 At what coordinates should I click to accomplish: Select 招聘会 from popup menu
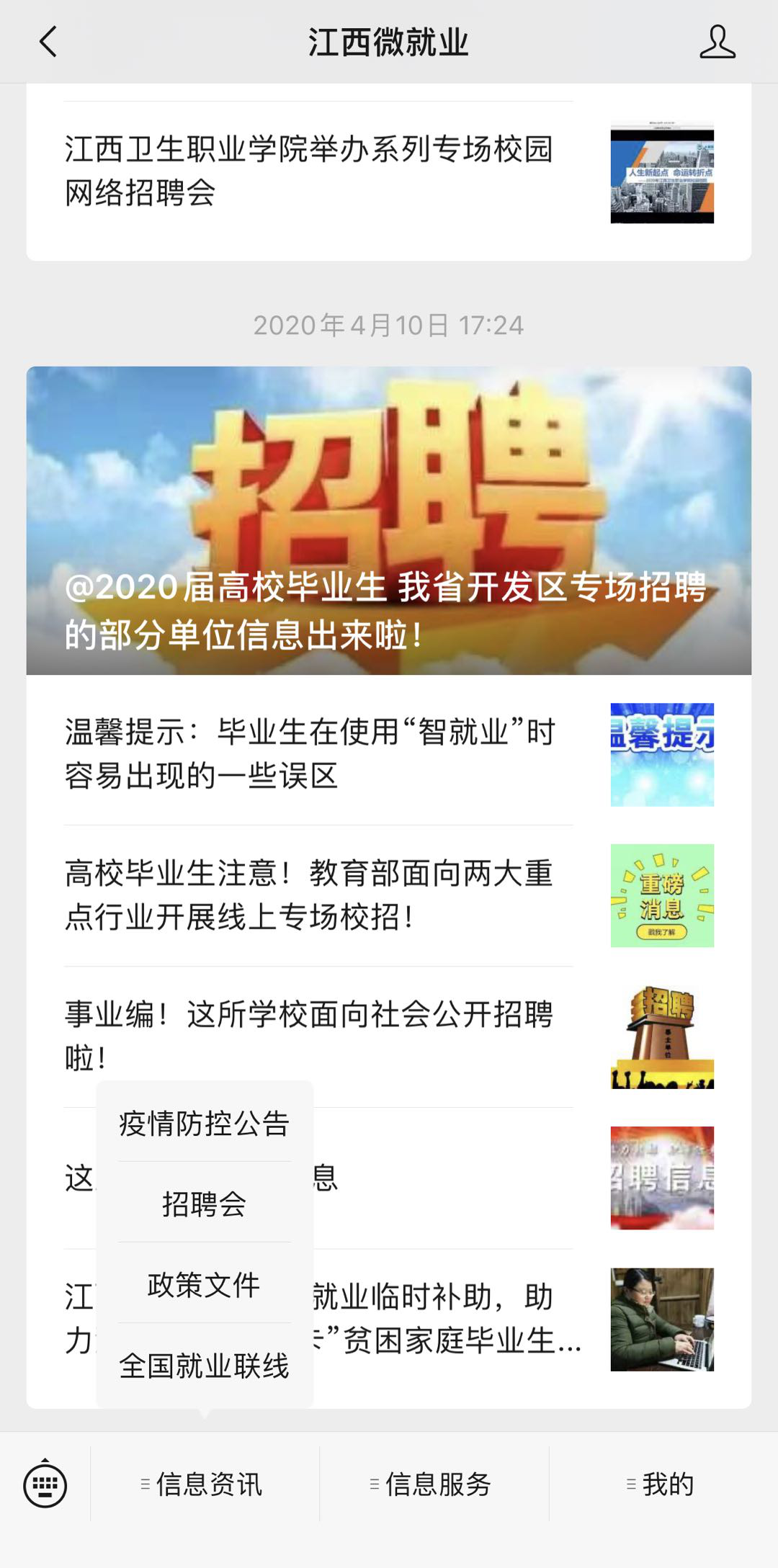tap(205, 1204)
